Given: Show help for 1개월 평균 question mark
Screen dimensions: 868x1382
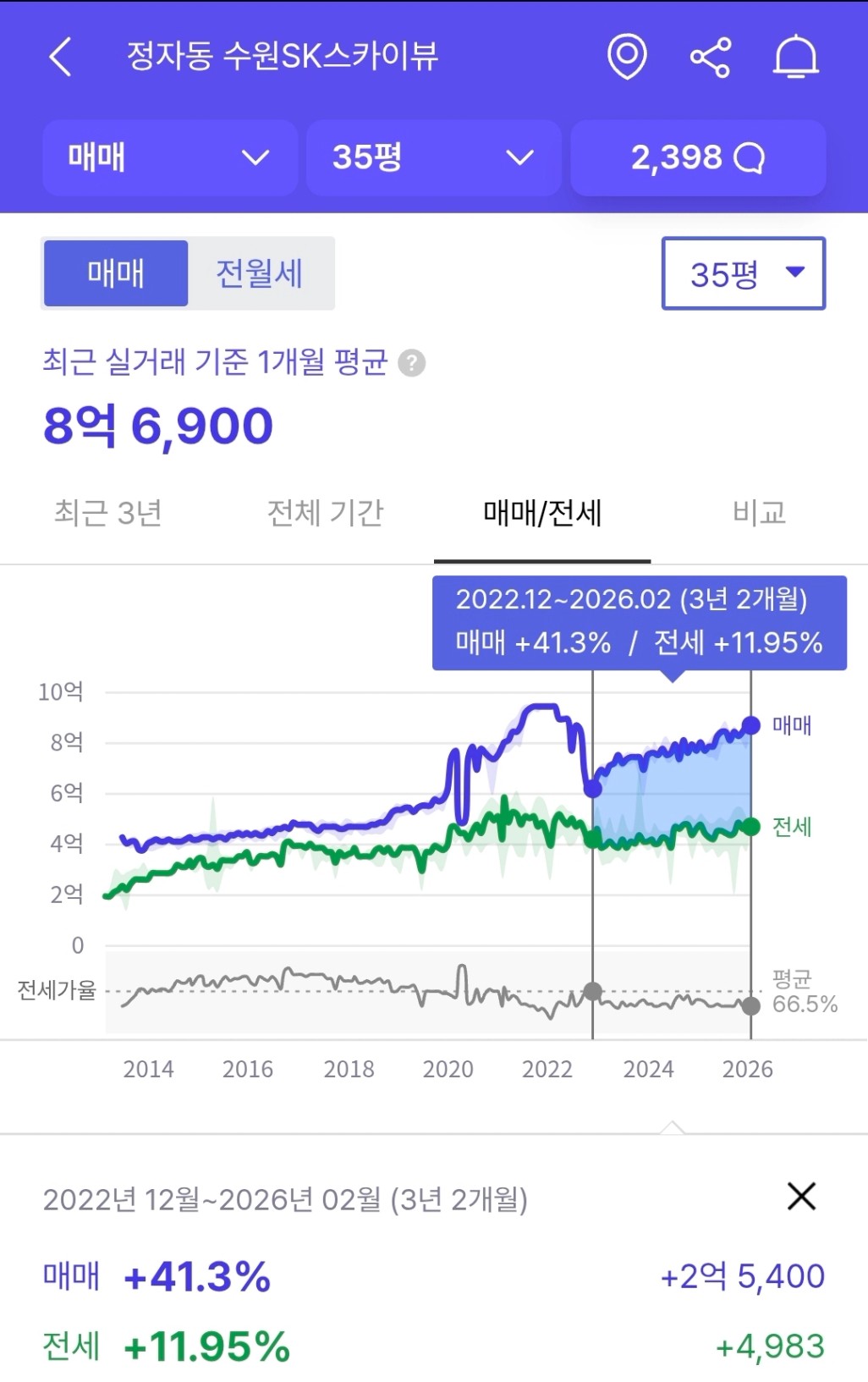Looking at the screenshot, I should [x=412, y=363].
